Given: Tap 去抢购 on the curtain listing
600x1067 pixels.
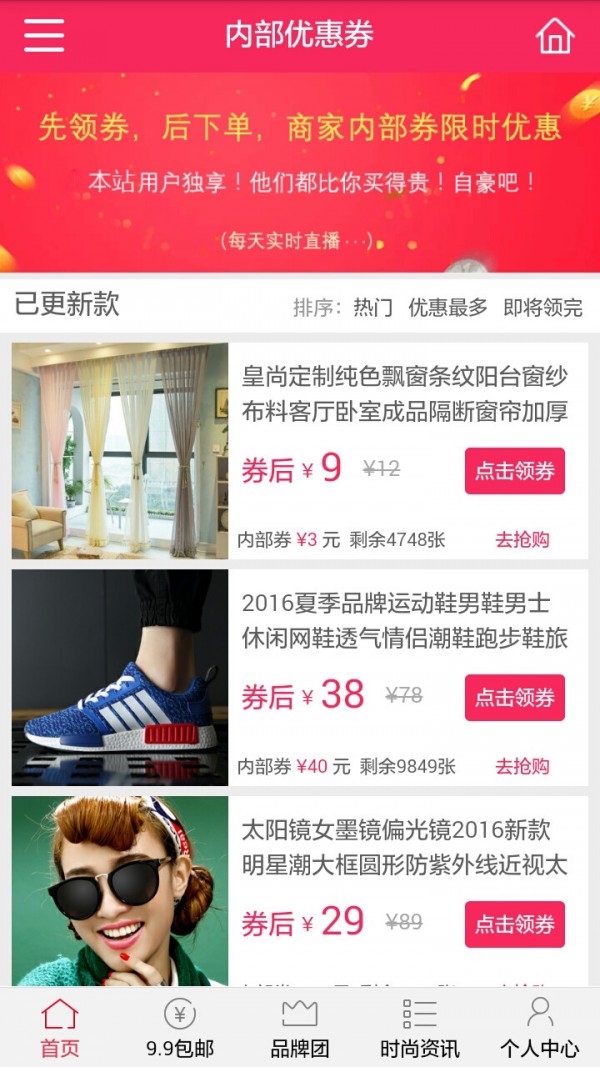Looking at the screenshot, I should tap(522, 540).
